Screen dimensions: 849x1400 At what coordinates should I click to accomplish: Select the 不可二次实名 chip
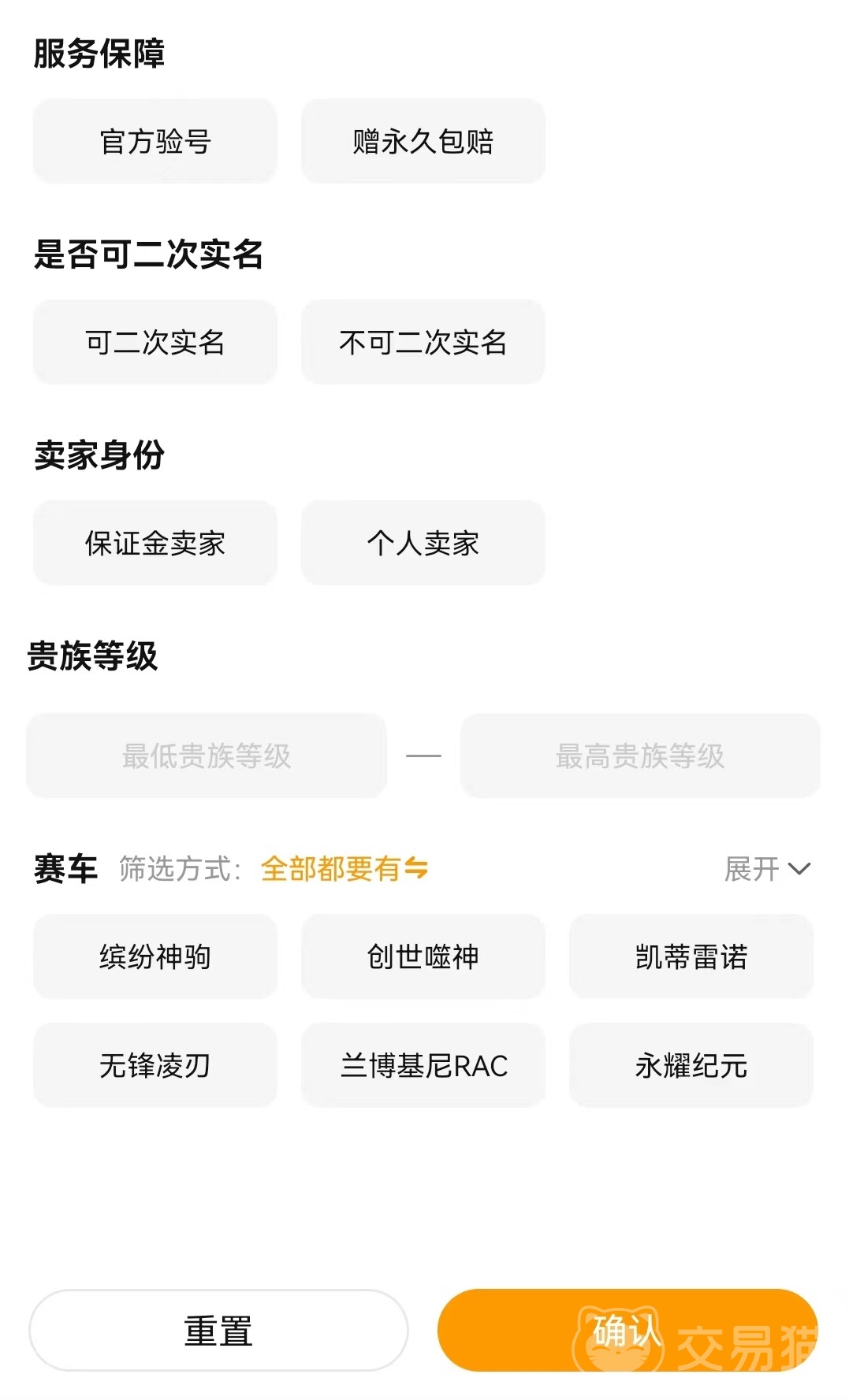tap(423, 343)
